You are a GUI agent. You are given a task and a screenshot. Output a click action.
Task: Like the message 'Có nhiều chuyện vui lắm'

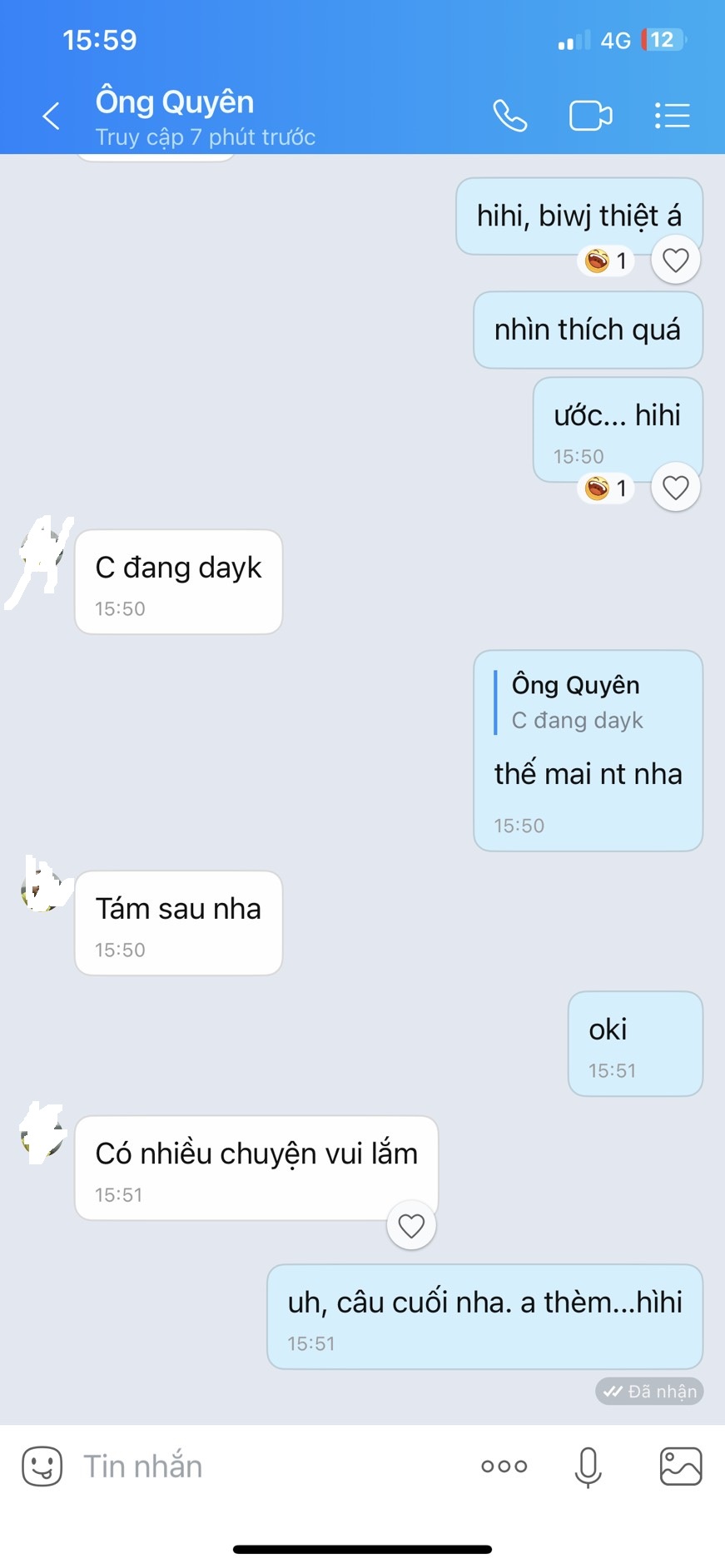tap(411, 1225)
